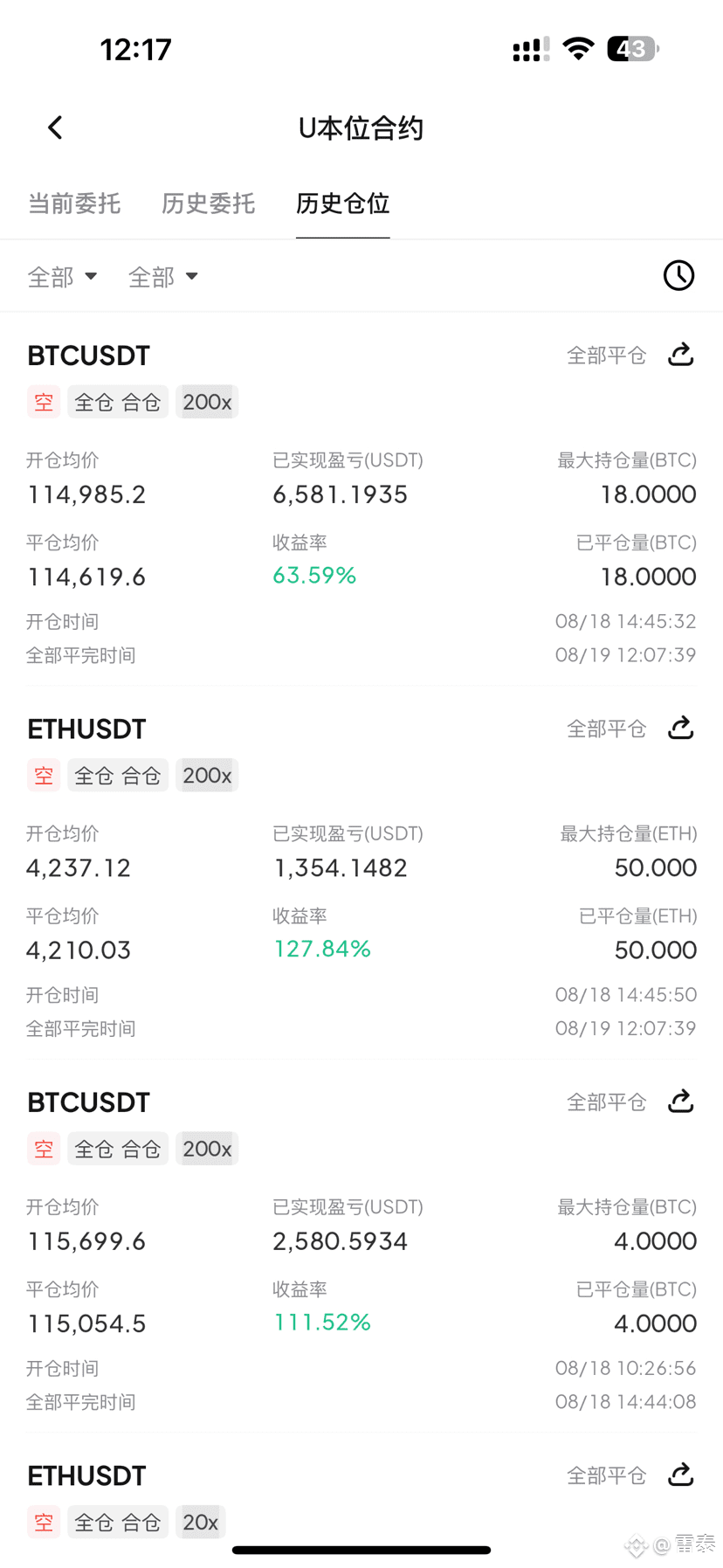Open the first 全部 filter dropdown
The width and height of the screenshot is (723, 1568).
(62, 277)
